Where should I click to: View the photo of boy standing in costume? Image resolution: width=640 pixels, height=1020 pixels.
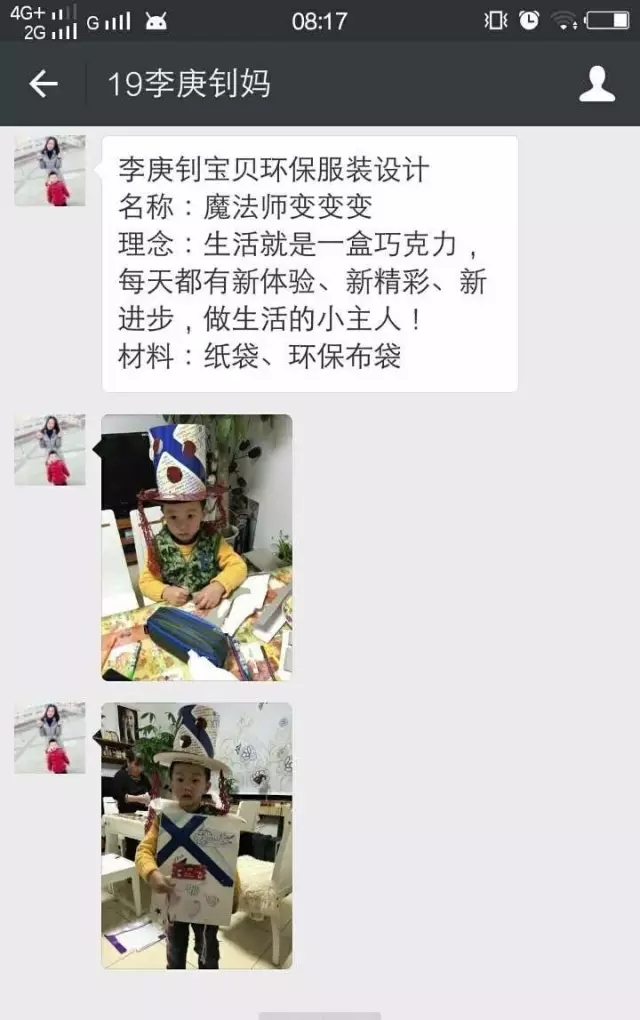197,835
